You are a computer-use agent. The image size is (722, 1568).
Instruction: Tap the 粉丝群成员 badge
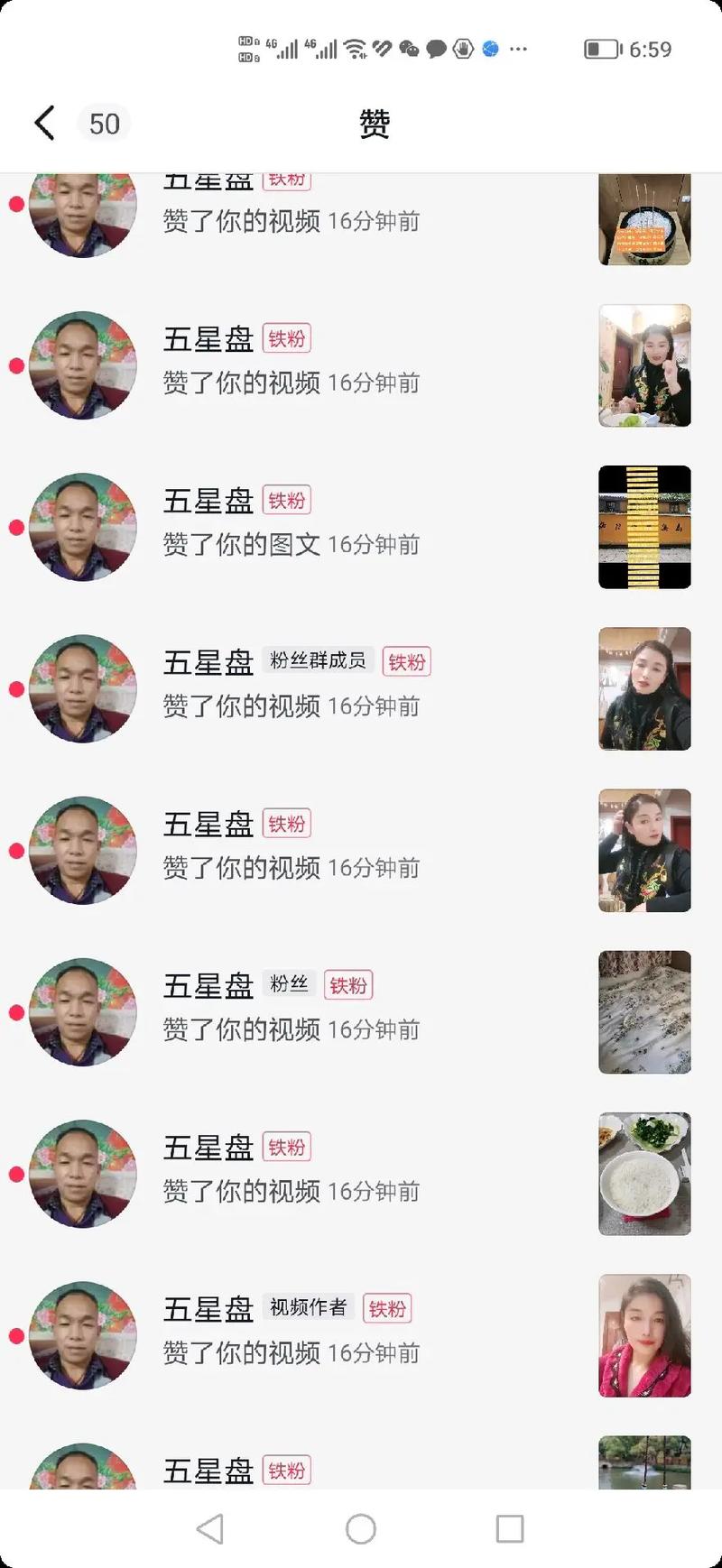[x=317, y=660]
